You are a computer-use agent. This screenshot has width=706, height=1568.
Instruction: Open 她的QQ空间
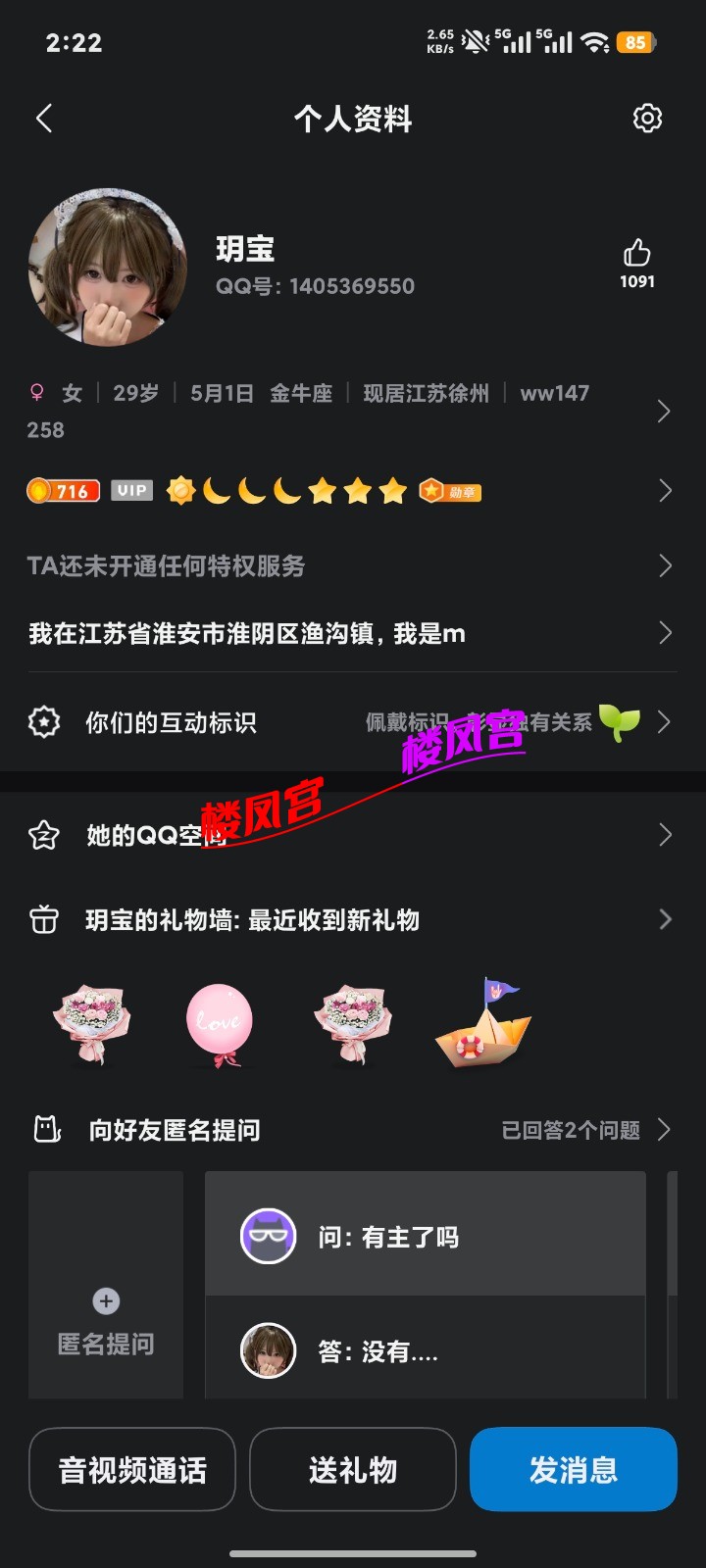pos(343,835)
